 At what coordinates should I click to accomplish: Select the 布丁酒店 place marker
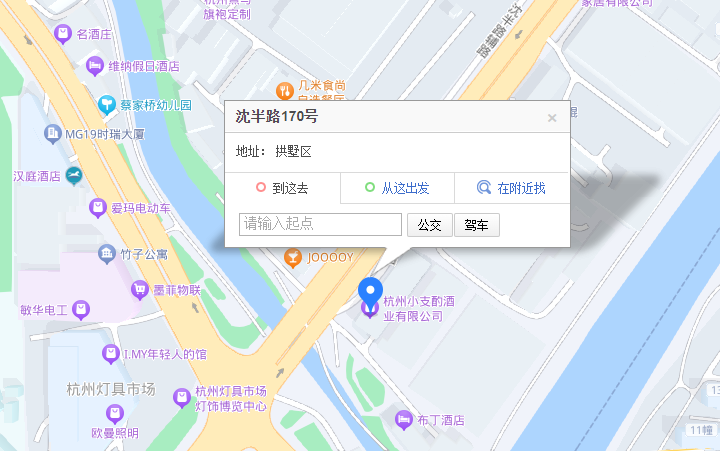coord(405,420)
